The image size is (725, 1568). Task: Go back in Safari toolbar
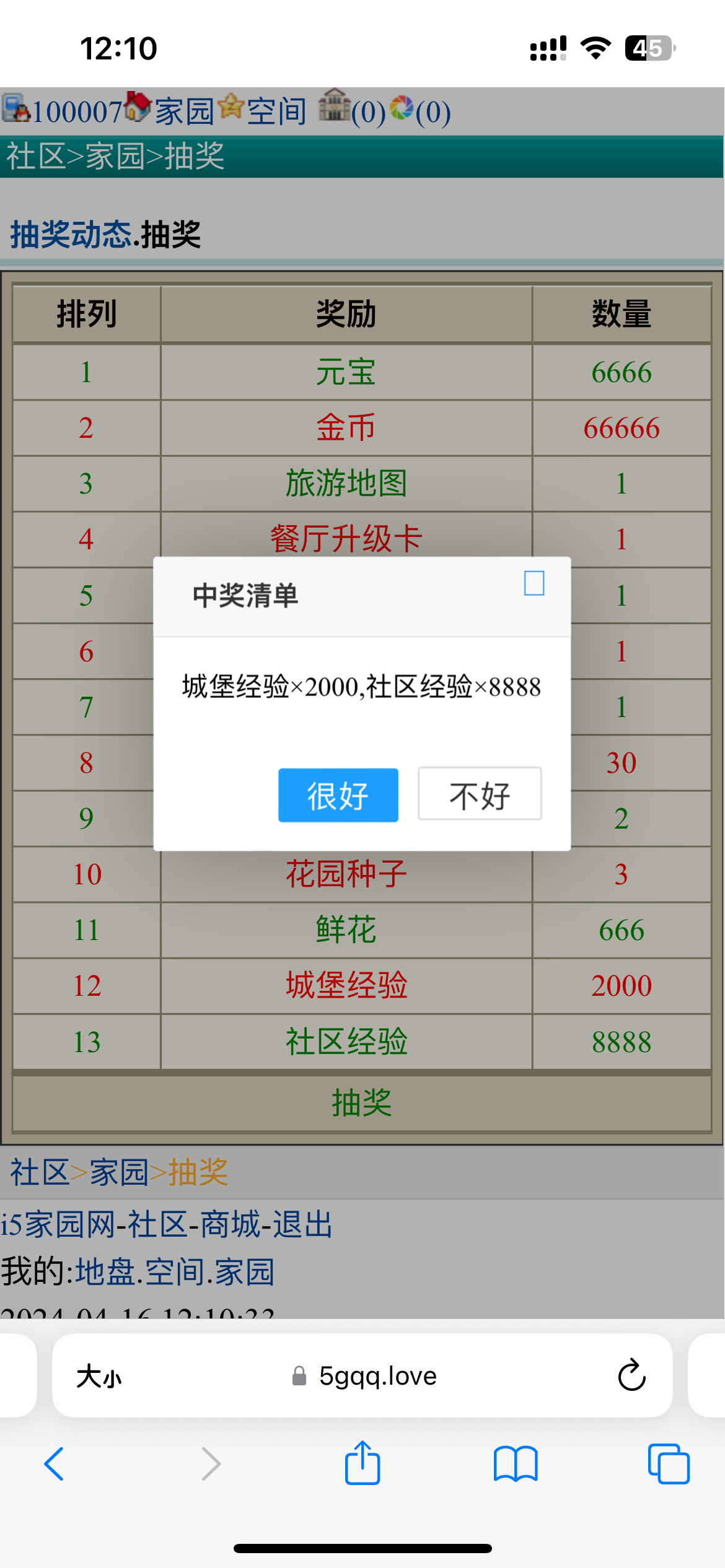click(55, 1465)
